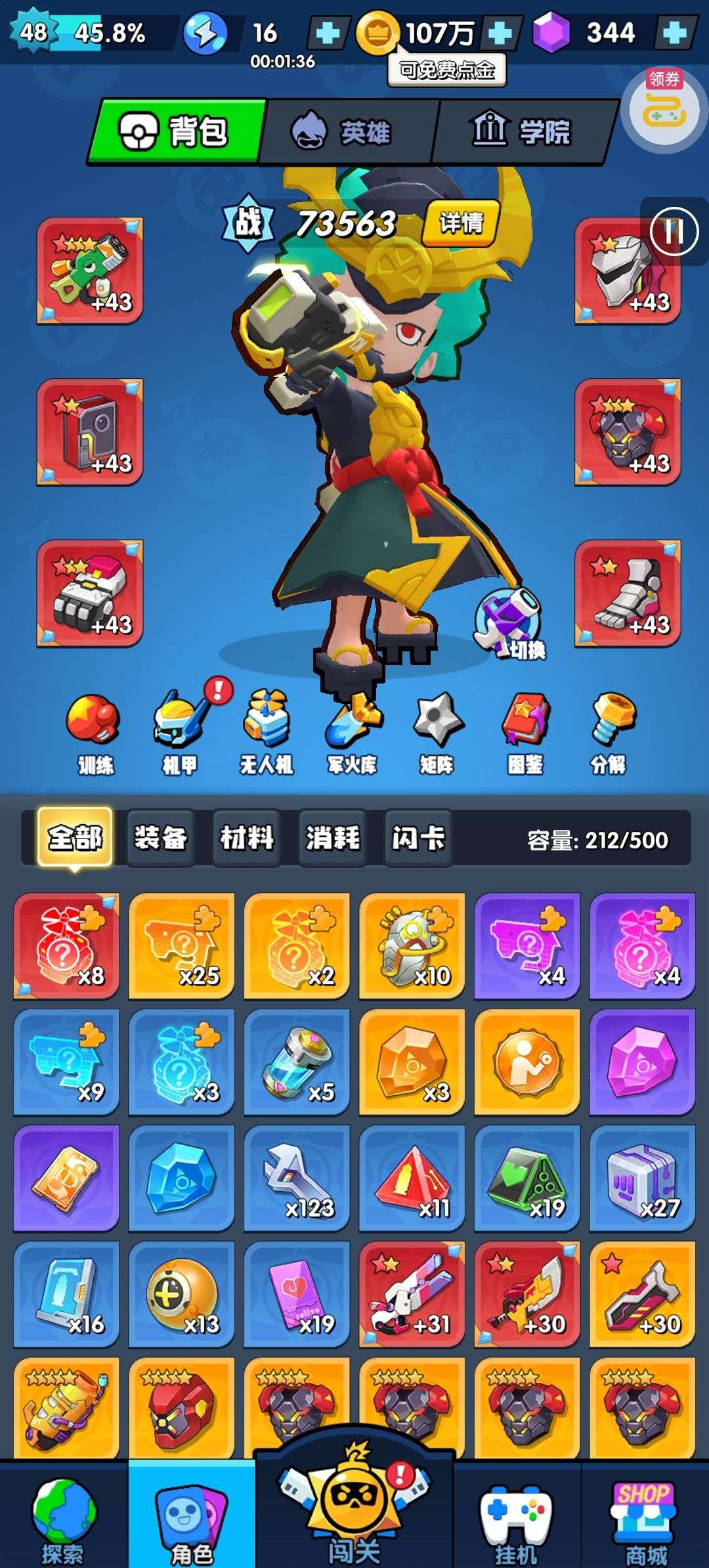Switch to the 英雄 tab
Image resolution: width=709 pixels, height=1568 pixels.
(347, 131)
